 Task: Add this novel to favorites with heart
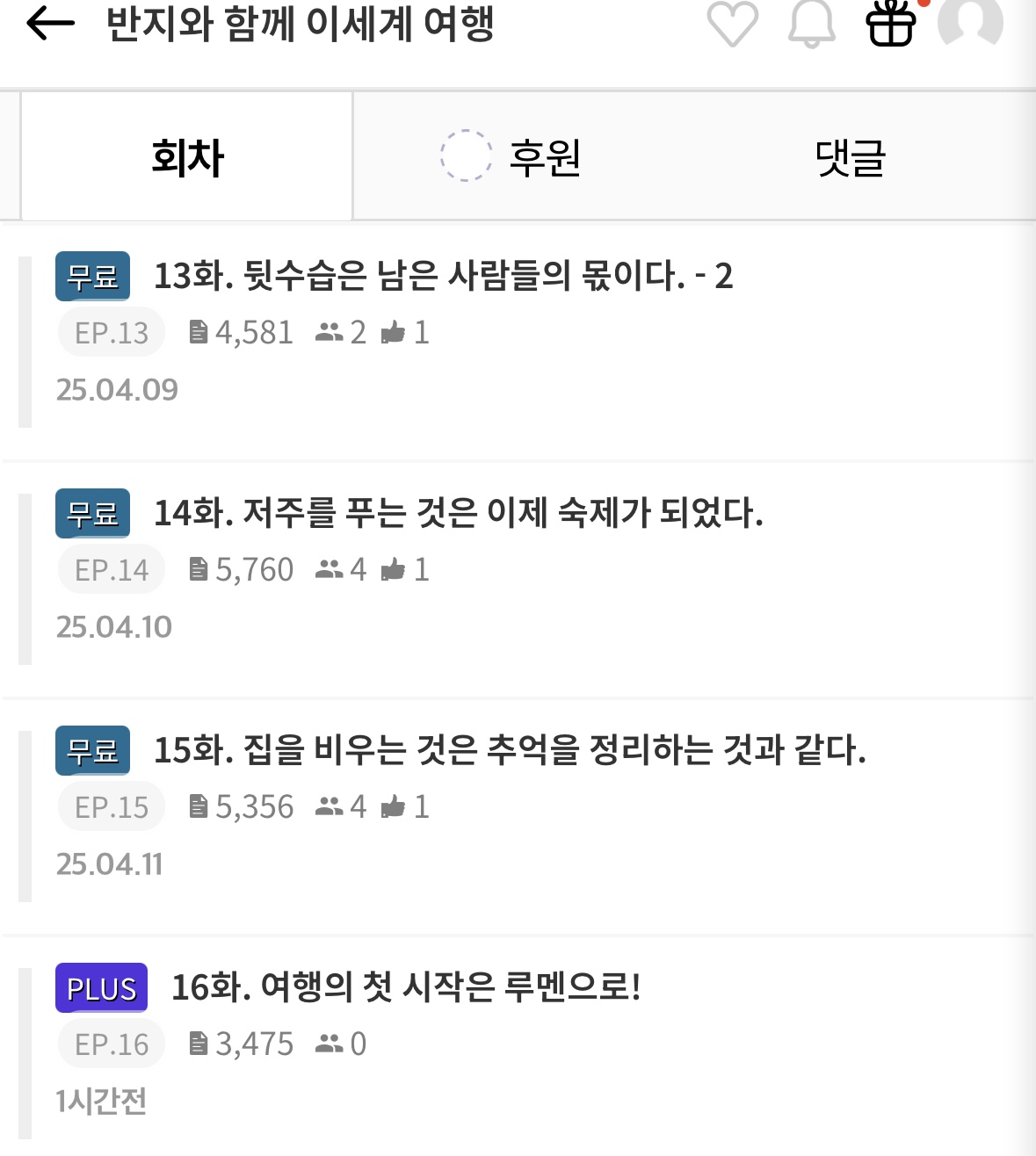(x=732, y=24)
